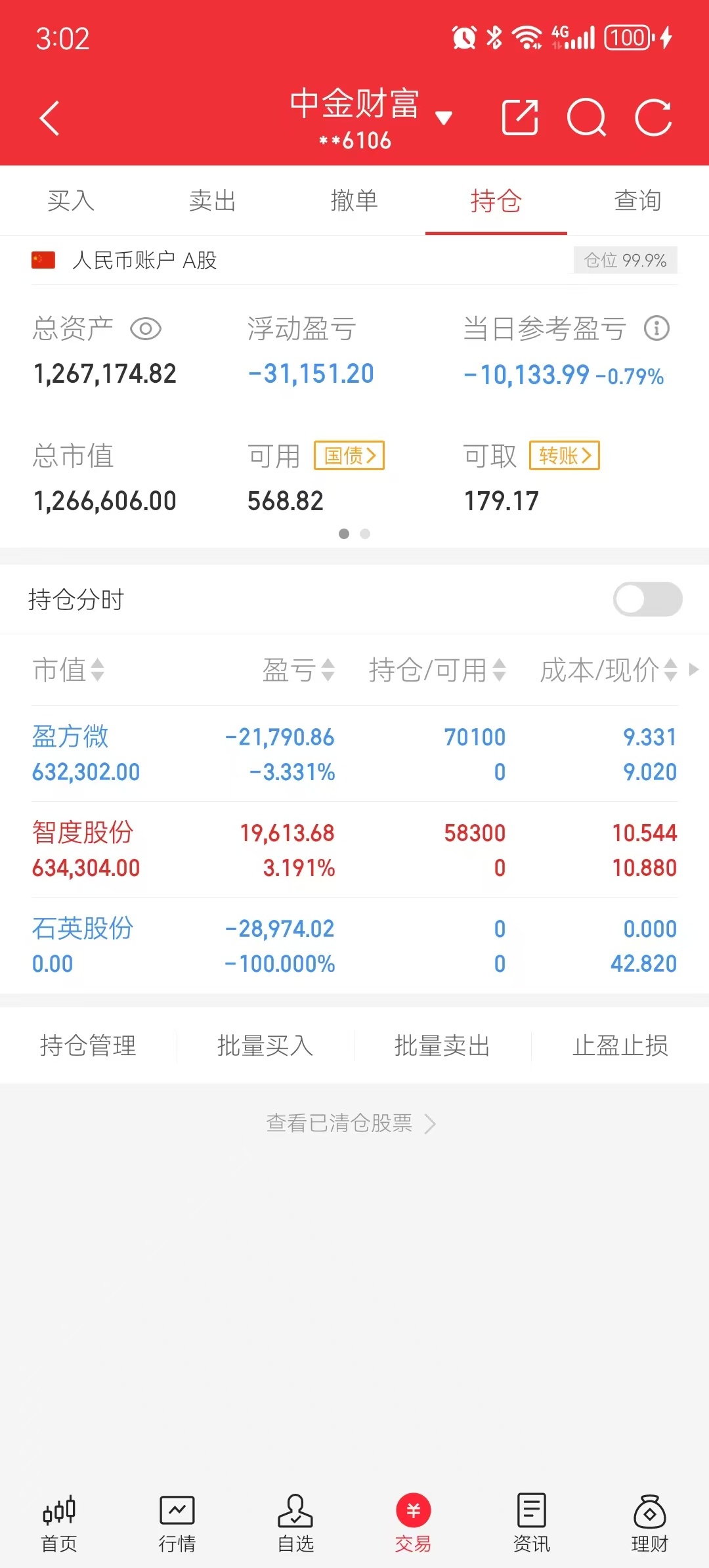This screenshot has height=1568, width=709.
Task: Open 止盈止损 settings
Action: [620, 1045]
